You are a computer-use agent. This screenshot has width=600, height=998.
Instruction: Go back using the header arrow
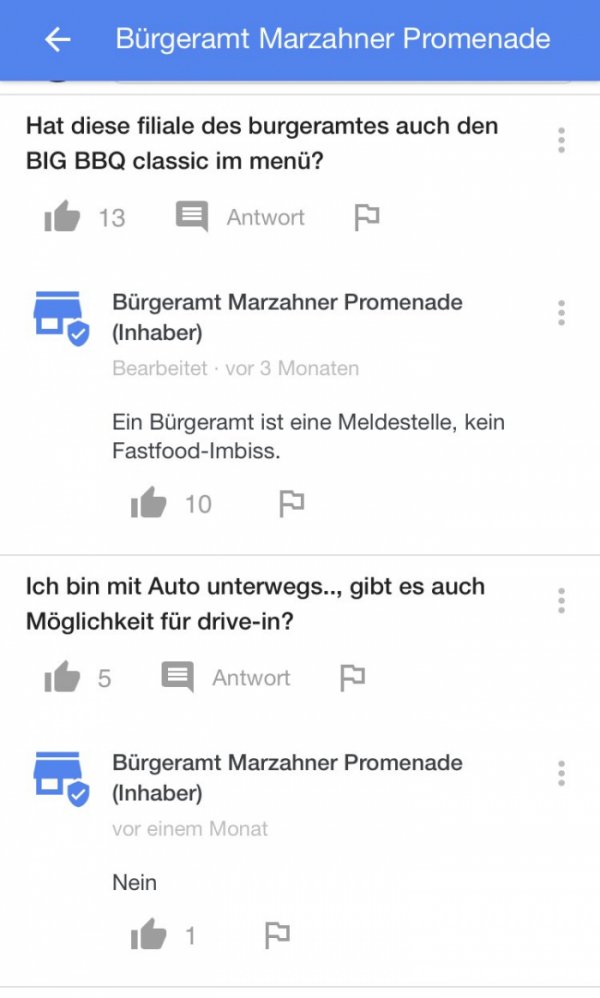pos(58,39)
